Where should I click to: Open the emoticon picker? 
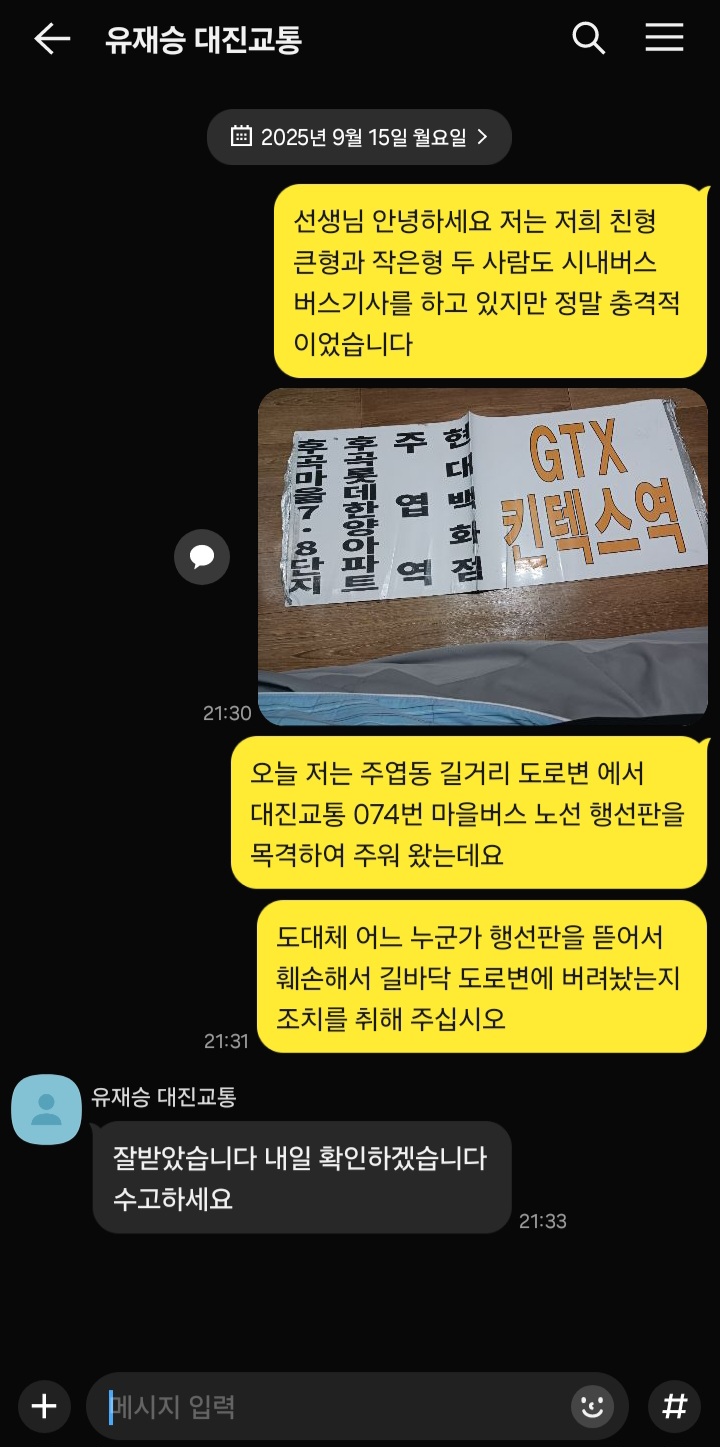point(592,1406)
